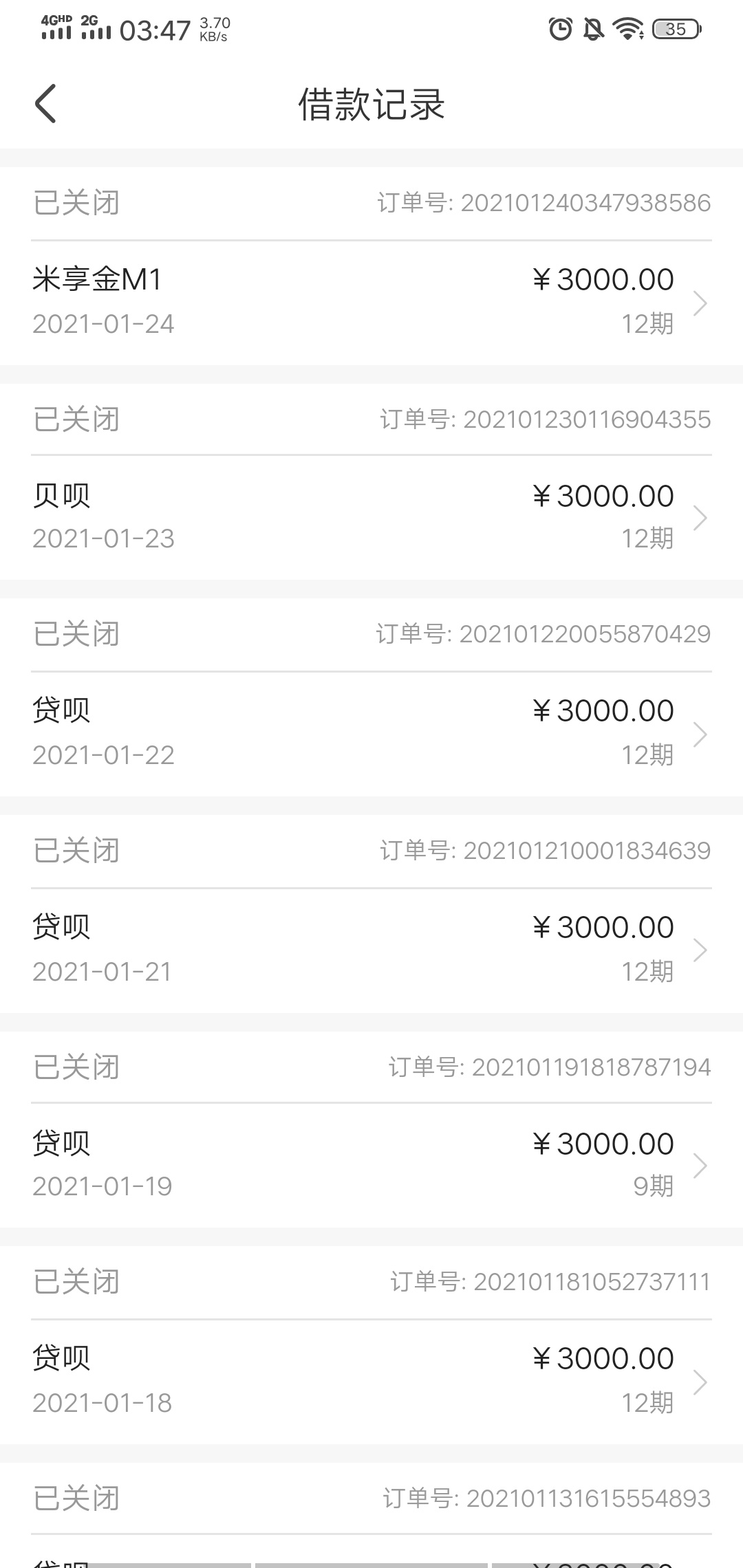
Task: Open the 9期 贷呗 loan from 2021-01-19
Action: point(371,1166)
